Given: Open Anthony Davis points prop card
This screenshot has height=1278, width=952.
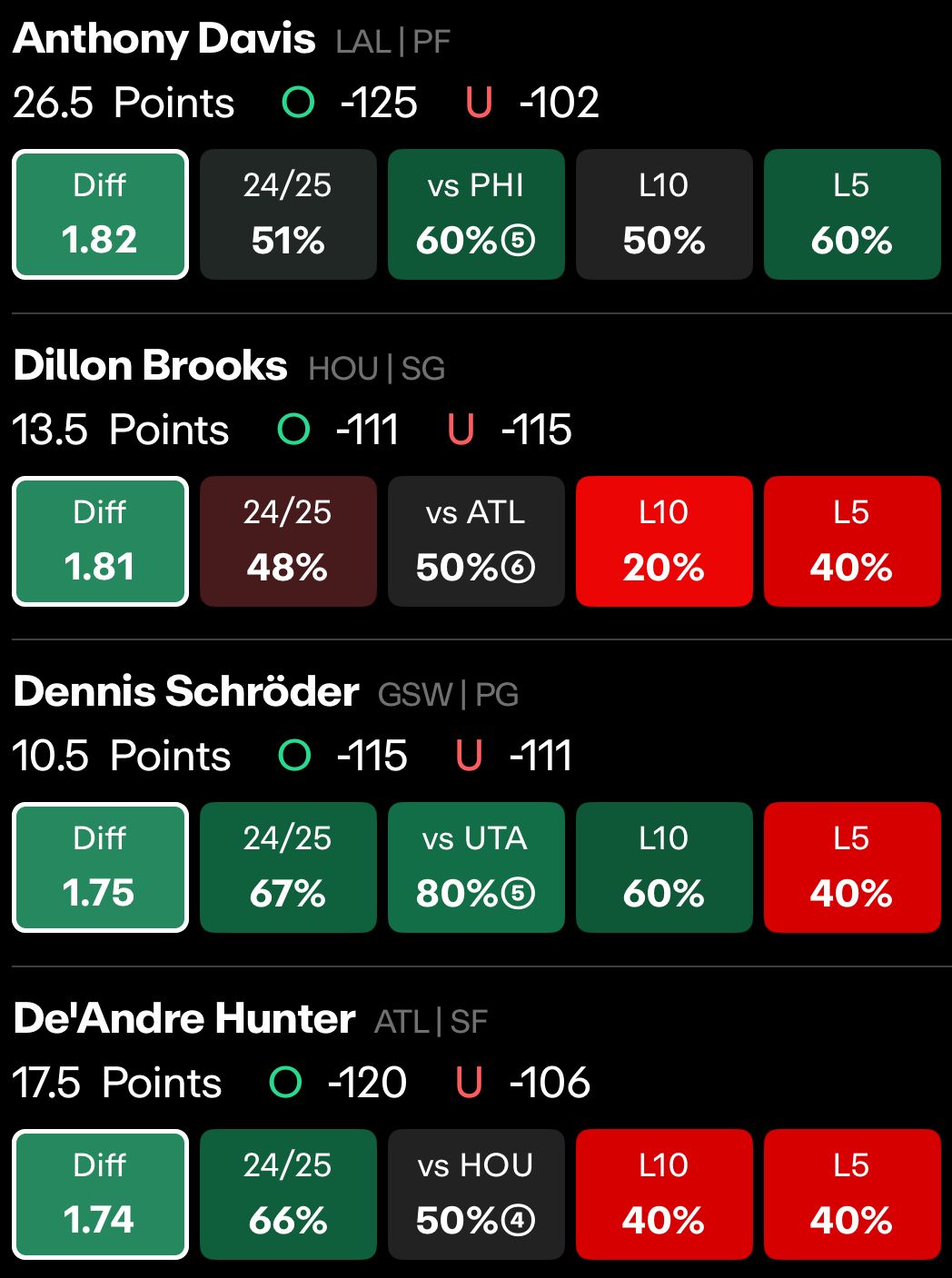Looking at the screenshot, I should click(x=164, y=40).
